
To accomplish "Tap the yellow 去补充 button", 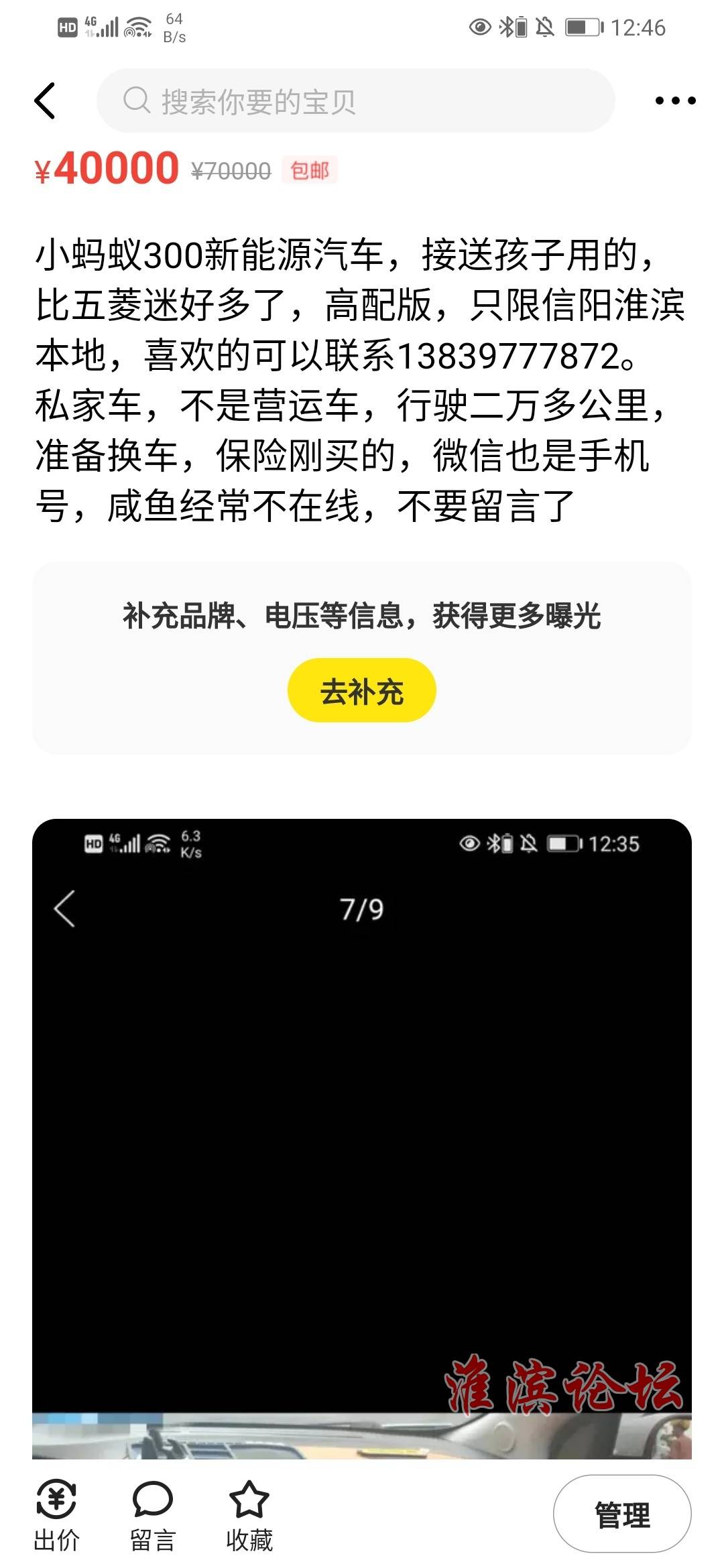I will (361, 690).
